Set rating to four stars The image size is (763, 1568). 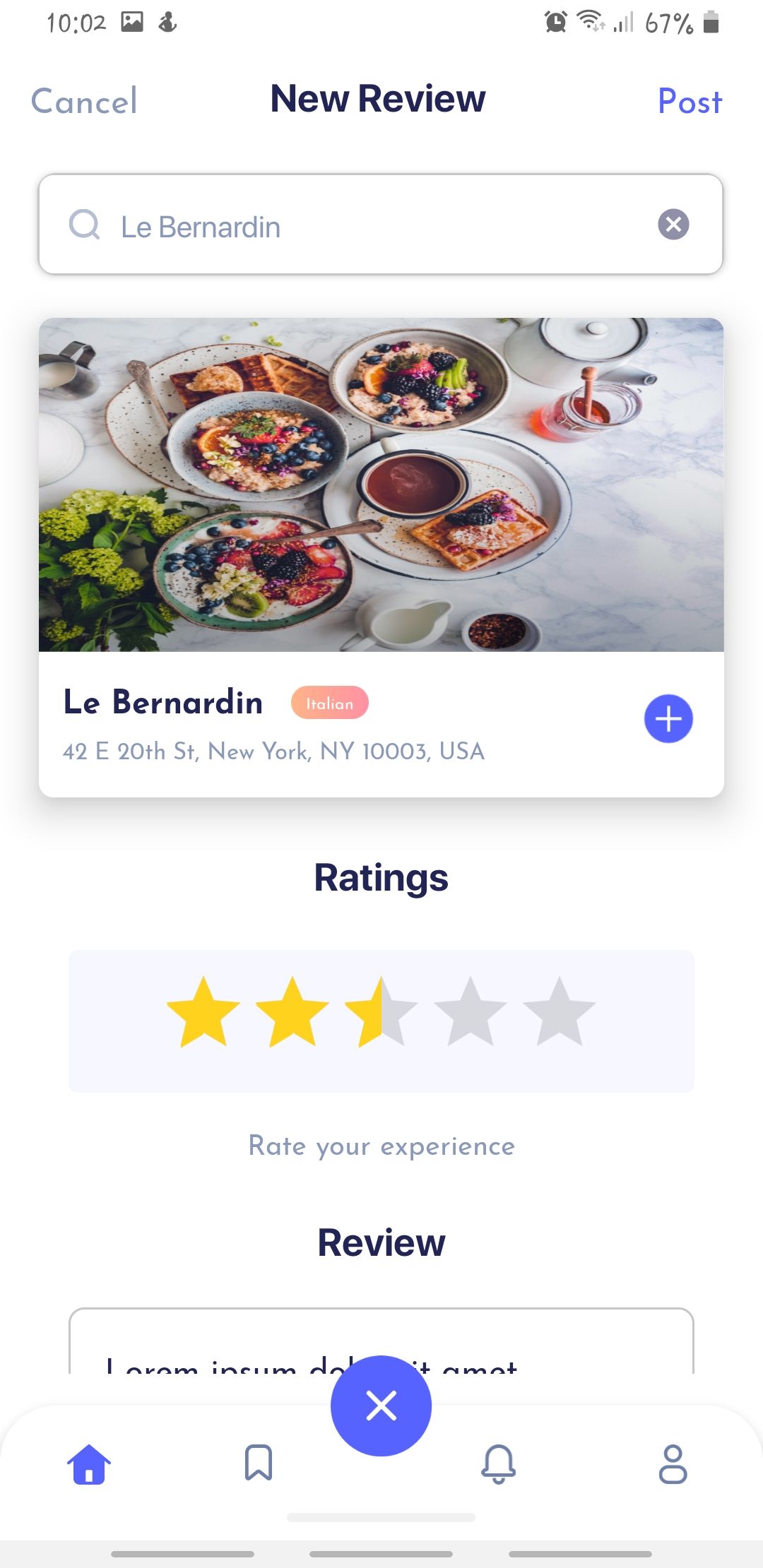coord(471,1013)
